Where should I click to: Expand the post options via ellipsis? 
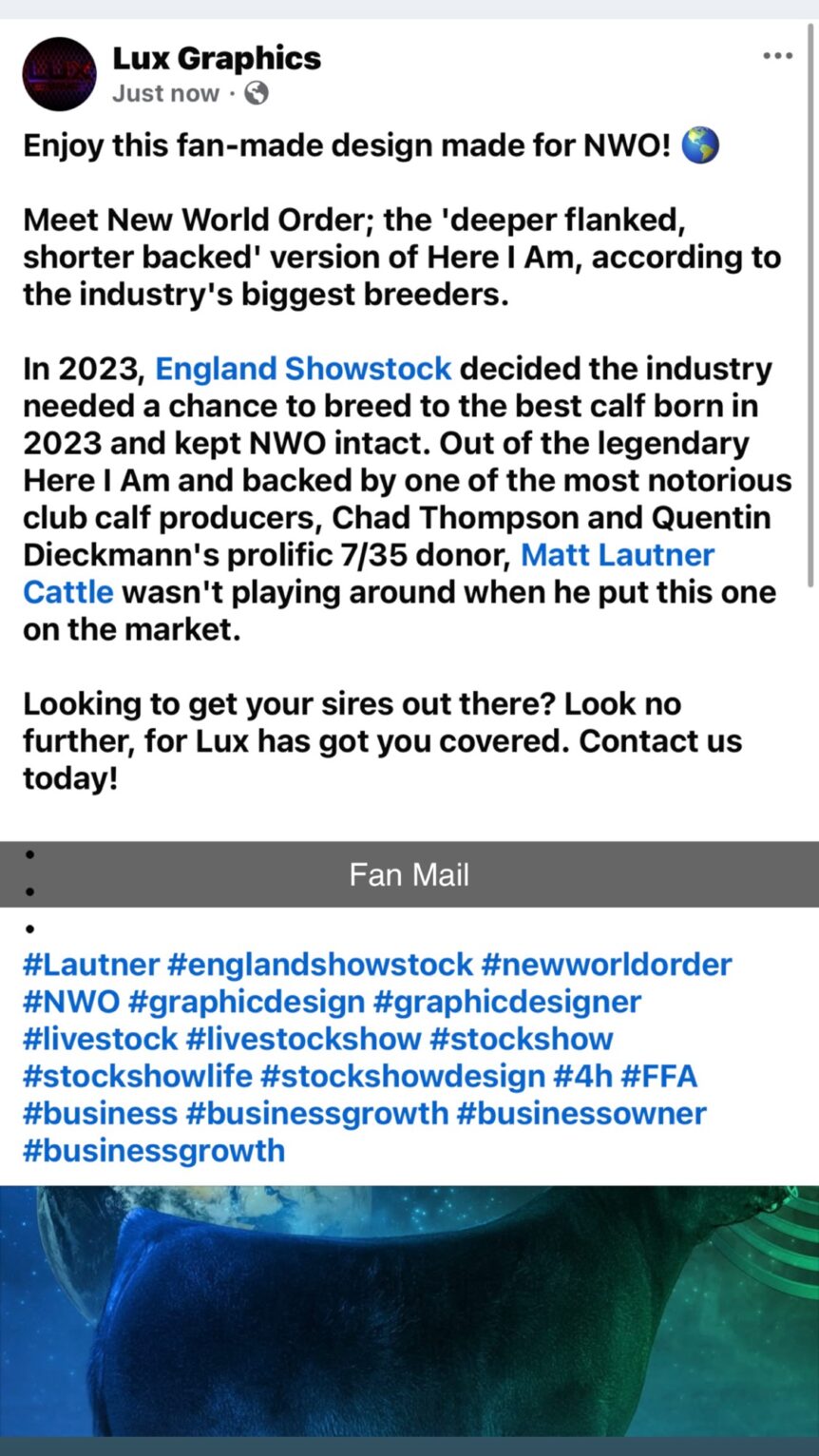click(x=777, y=55)
